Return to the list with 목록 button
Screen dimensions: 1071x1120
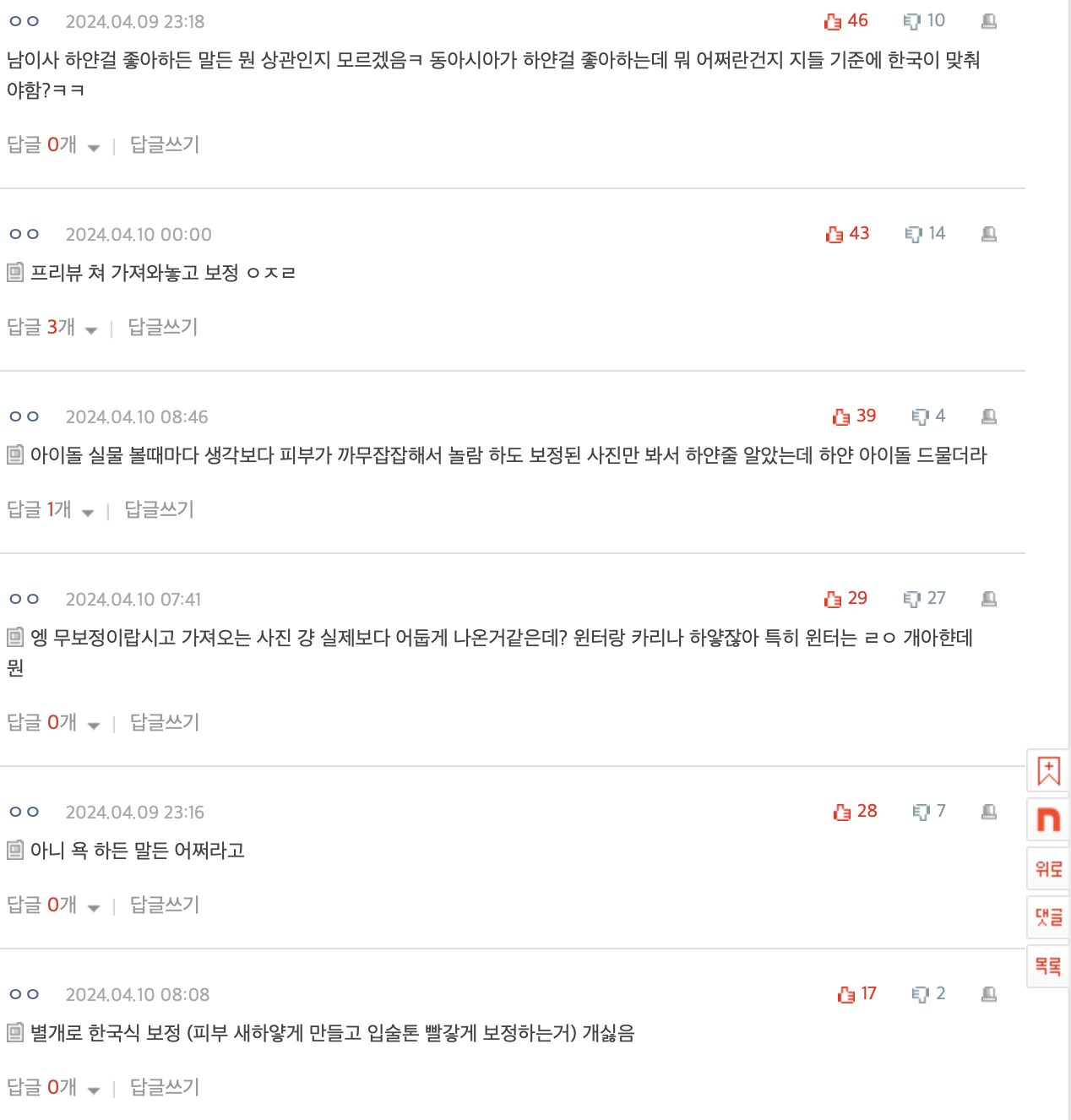pos(1048,966)
